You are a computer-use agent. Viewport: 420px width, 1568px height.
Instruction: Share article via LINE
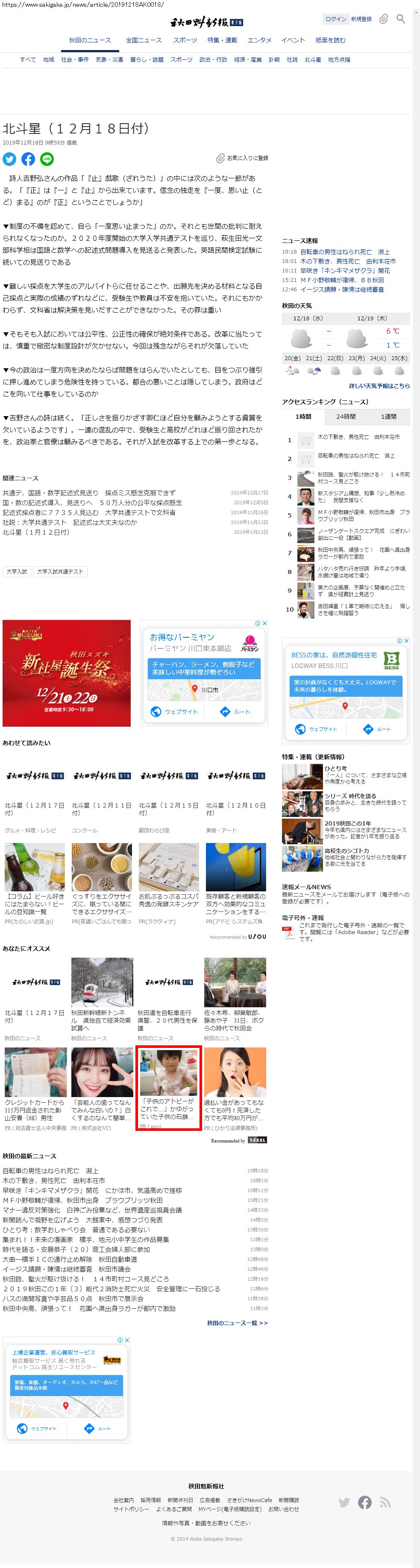click(x=47, y=159)
